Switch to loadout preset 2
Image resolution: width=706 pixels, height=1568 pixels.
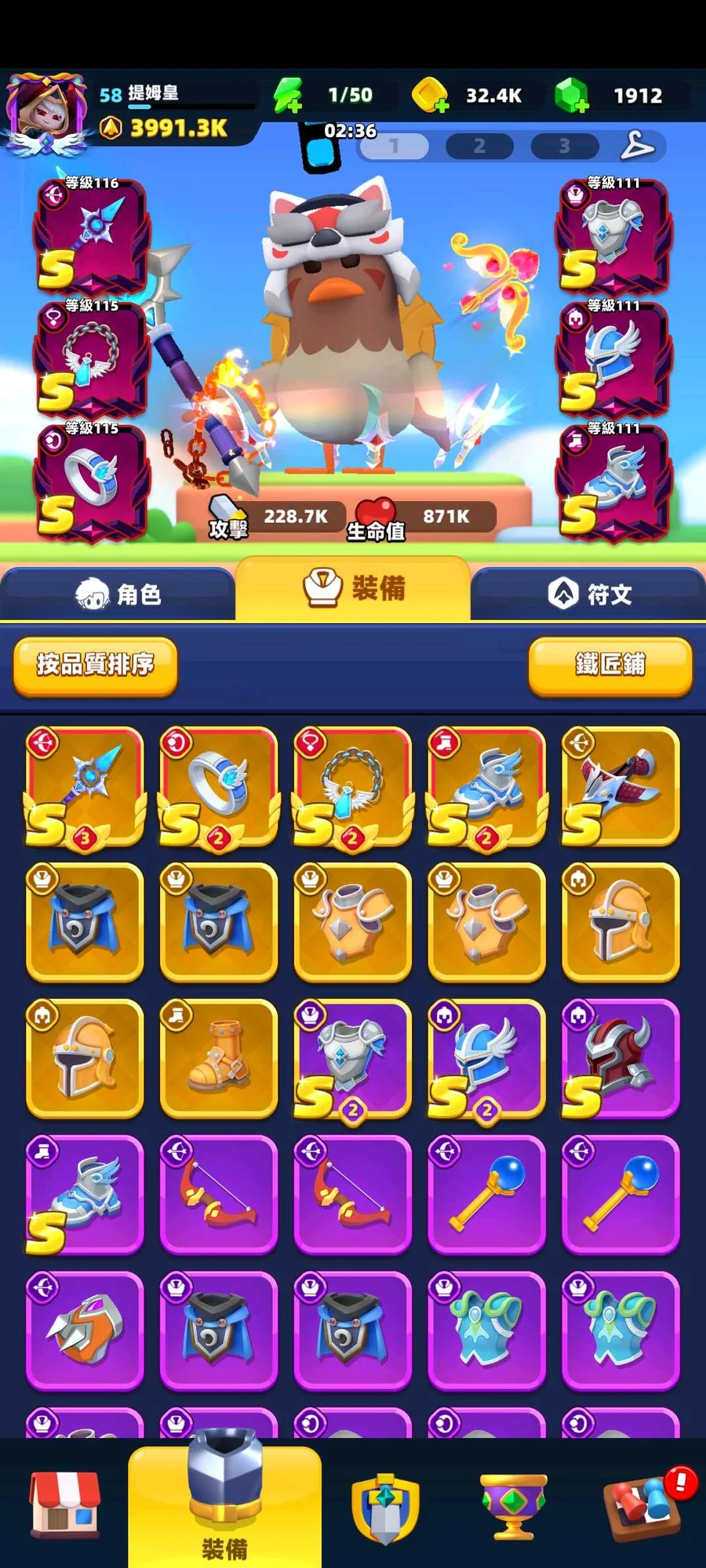click(x=479, y=147)
